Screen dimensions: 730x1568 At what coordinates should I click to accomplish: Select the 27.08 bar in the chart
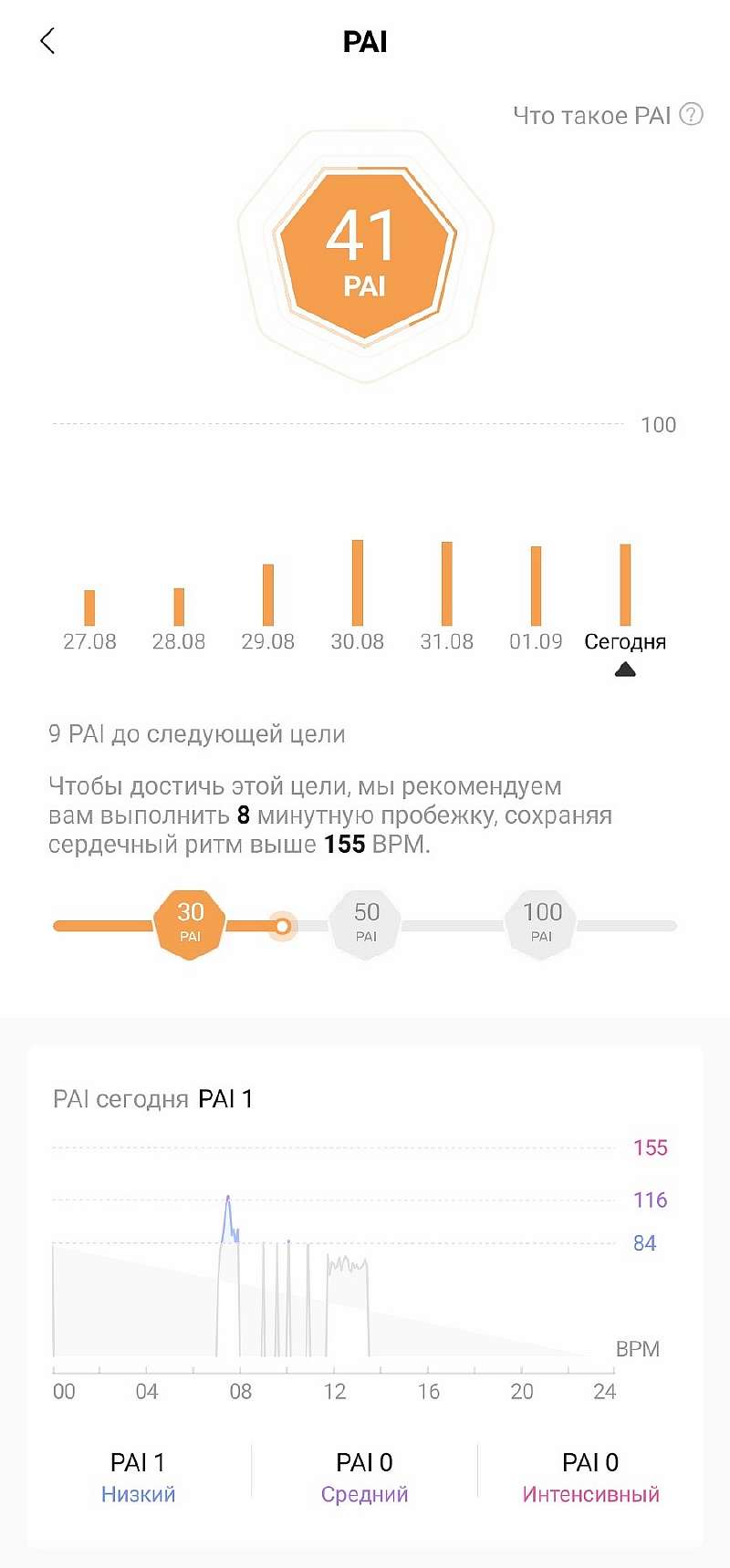[89, 607]
